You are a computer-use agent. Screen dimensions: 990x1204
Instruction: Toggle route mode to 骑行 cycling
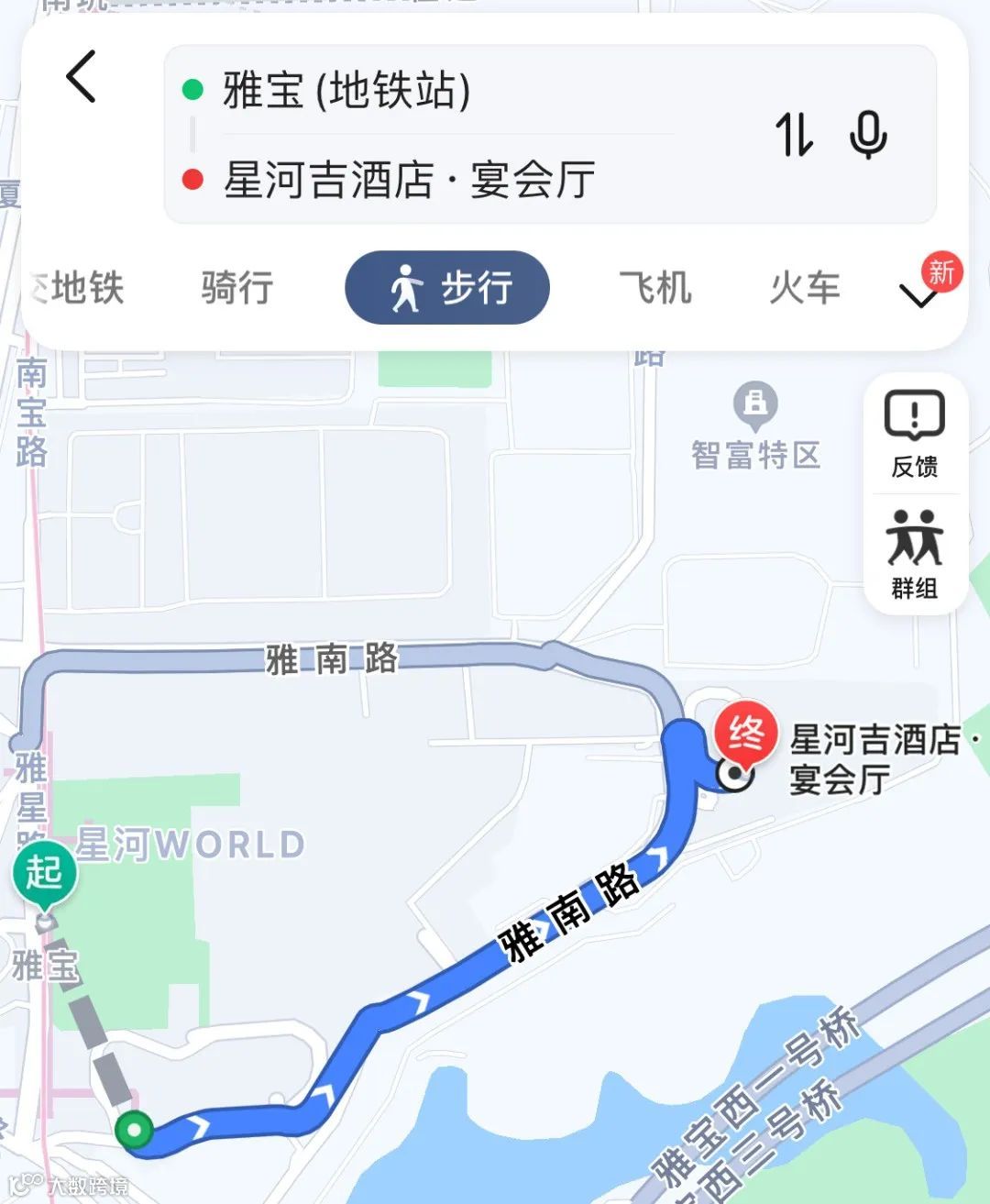tap(234, 287)
